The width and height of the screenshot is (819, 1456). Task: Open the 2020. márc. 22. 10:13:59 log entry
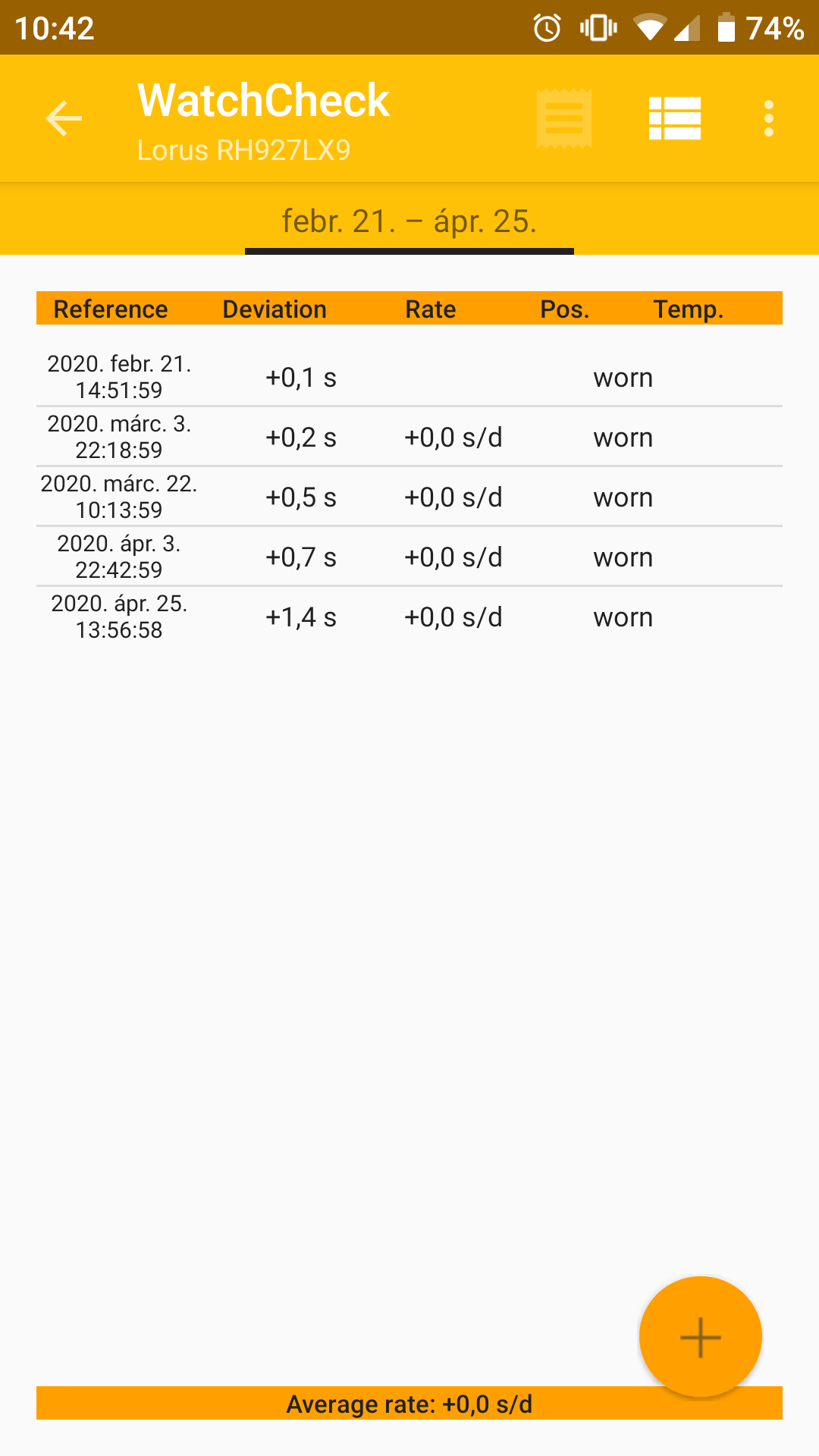click(x=409, y=497)
